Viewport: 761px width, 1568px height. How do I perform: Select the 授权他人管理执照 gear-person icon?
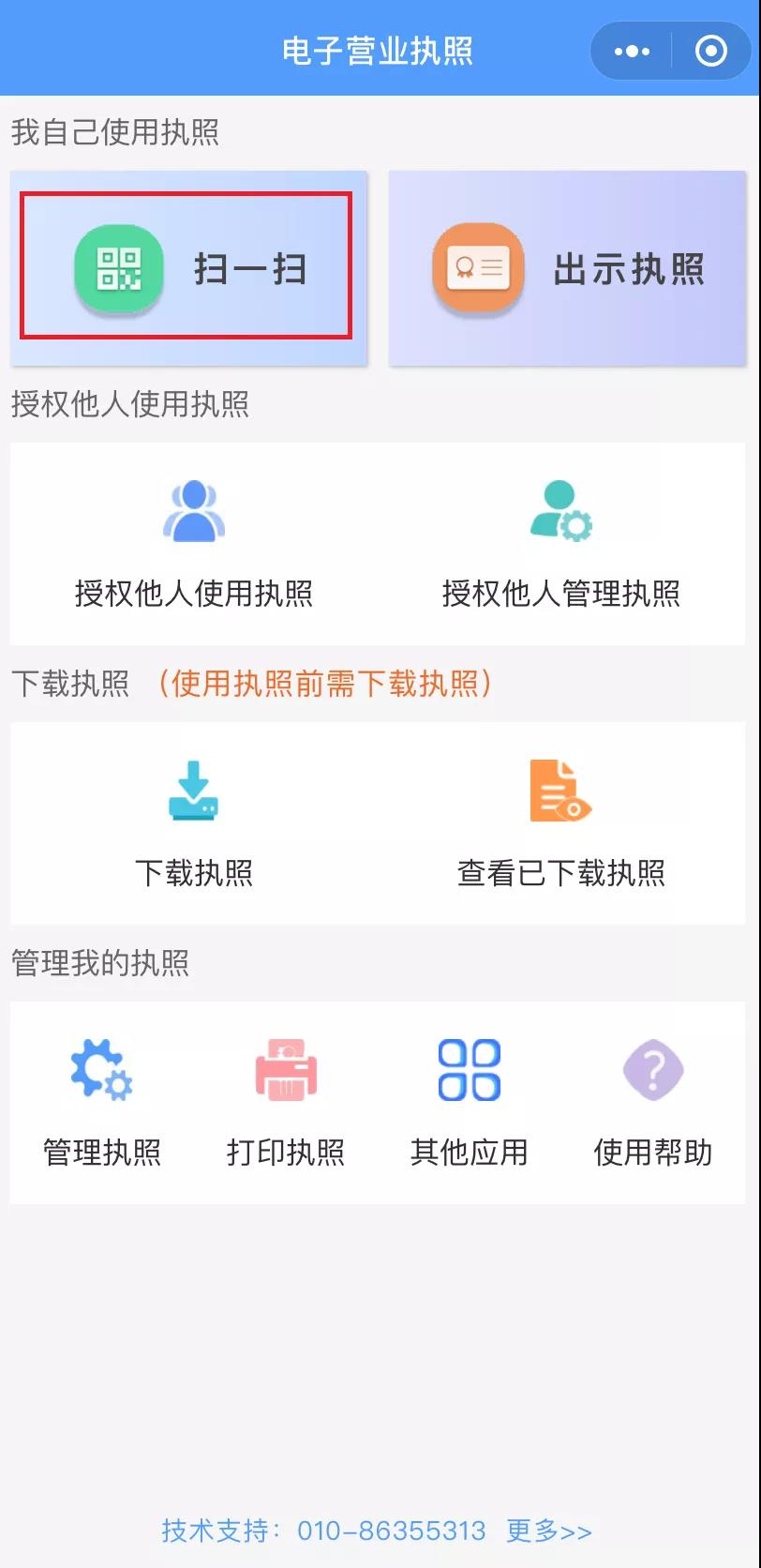pyautogui.click(x=562, y=511)
